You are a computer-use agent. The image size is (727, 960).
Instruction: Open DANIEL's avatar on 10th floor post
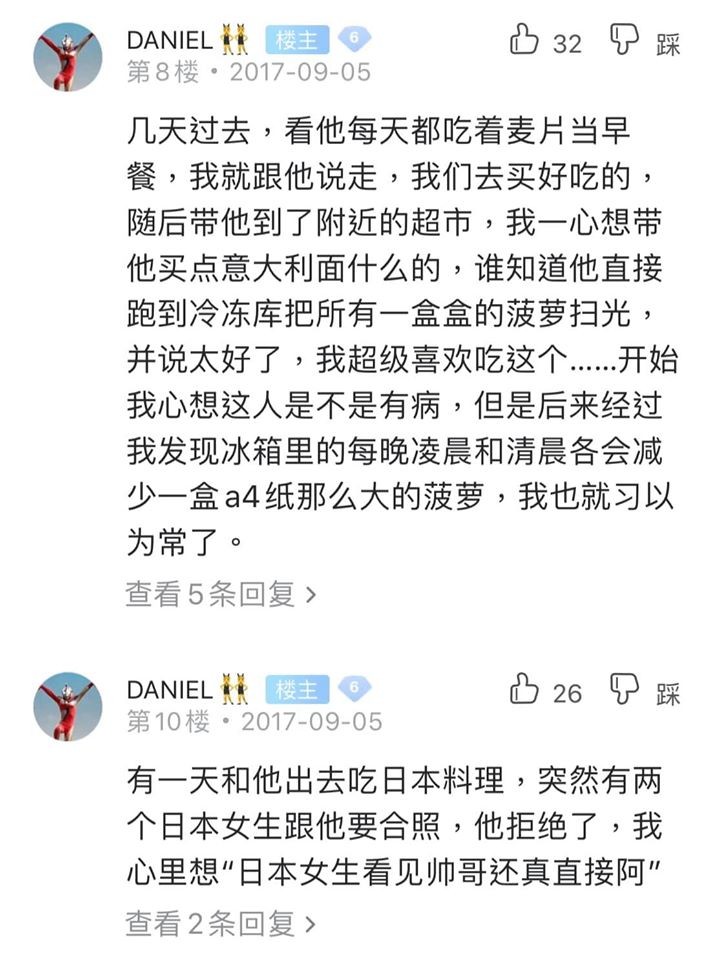click(x=68, y=706)
